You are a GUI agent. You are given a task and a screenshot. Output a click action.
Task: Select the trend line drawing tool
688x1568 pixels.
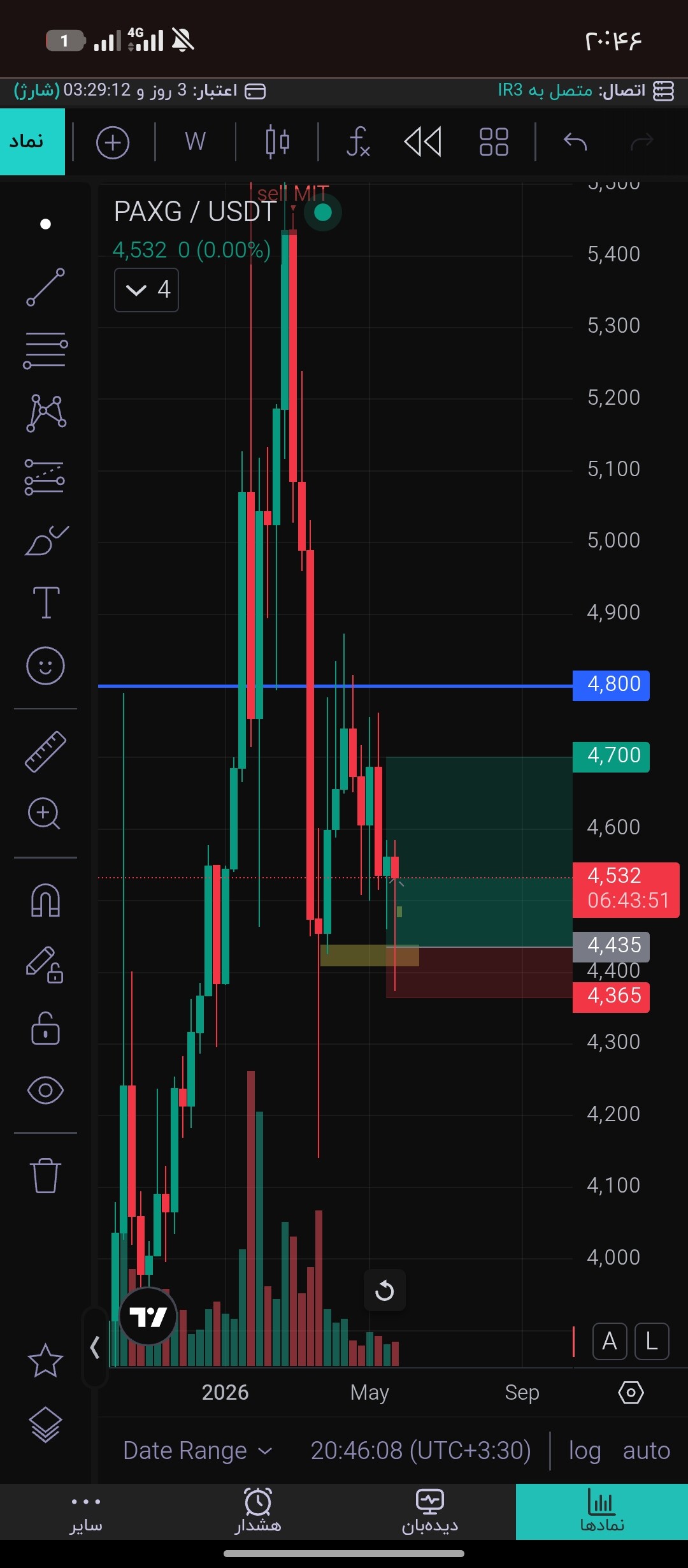tap(45, 287)
